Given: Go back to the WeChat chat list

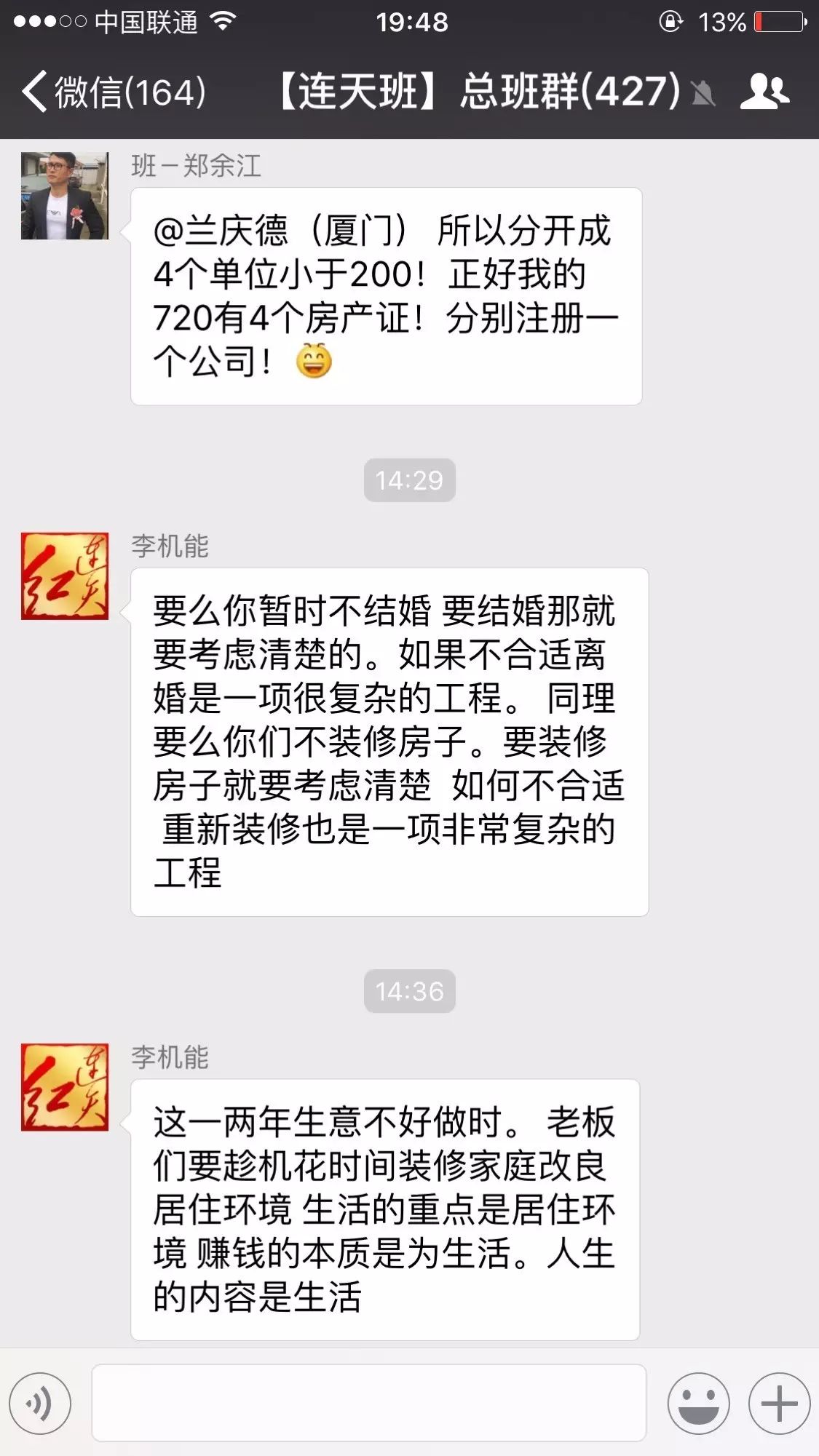Looking at the screenshot, I should tap(113, 92).
